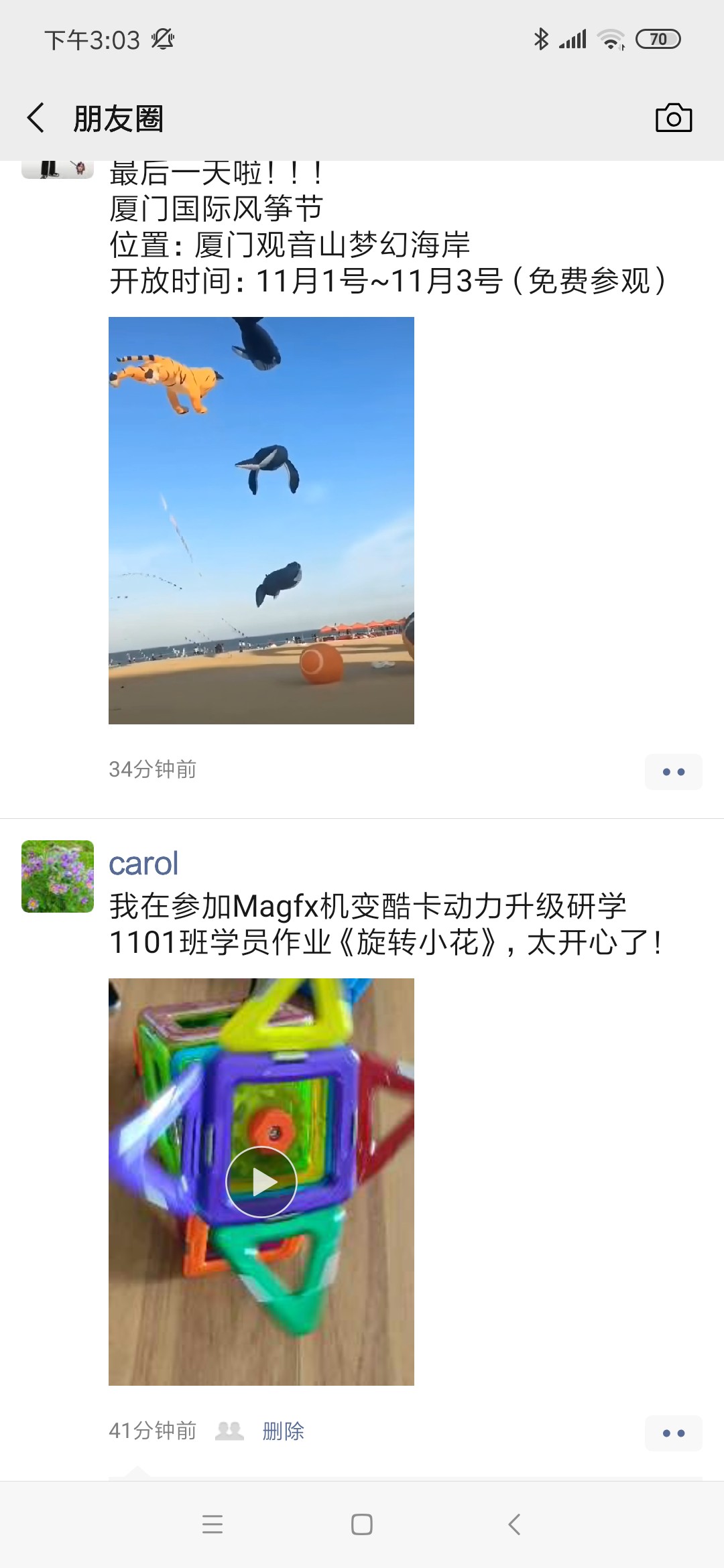
Task: Open the camera to post a moment
Action: pyautogui.click(x=673, y=119)
